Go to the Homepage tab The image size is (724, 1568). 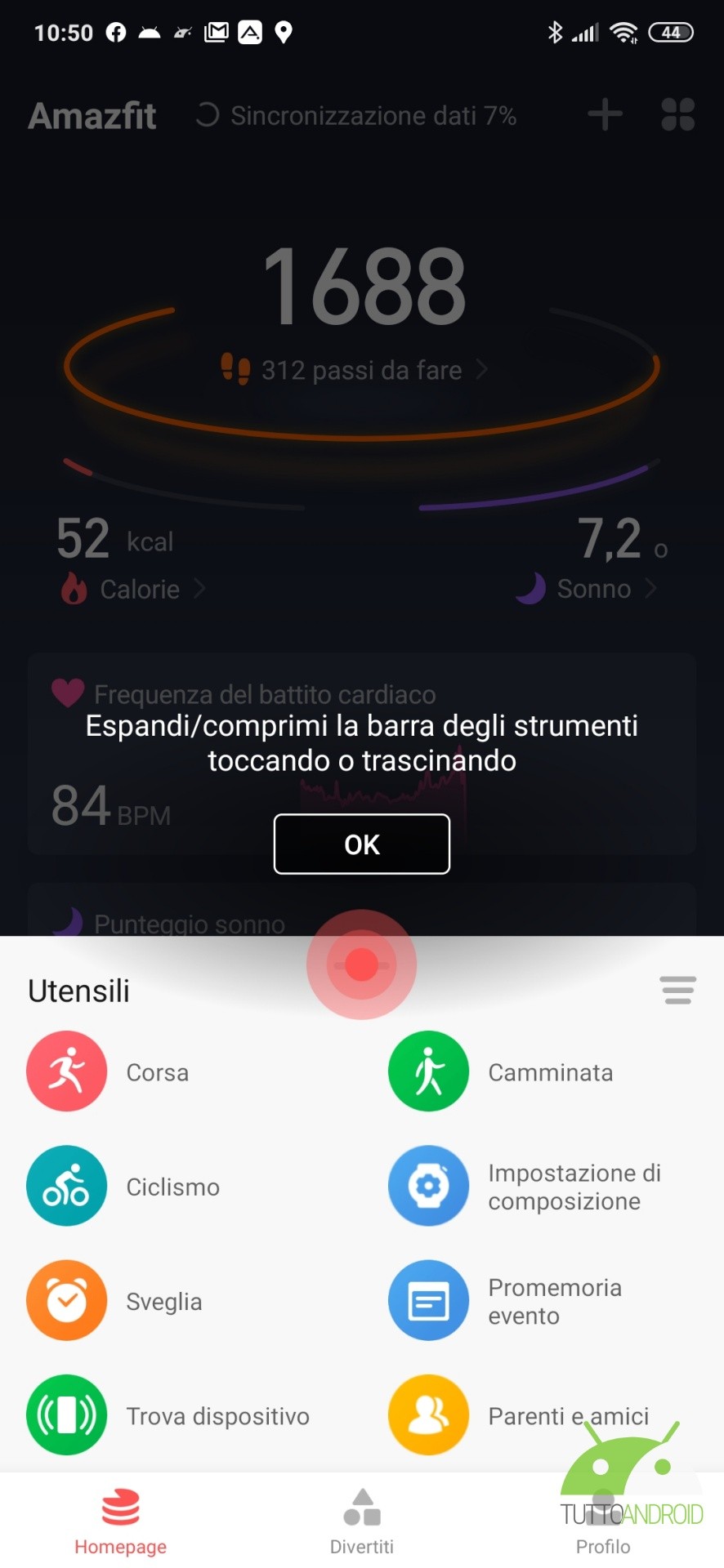[x=121, y=1522]
